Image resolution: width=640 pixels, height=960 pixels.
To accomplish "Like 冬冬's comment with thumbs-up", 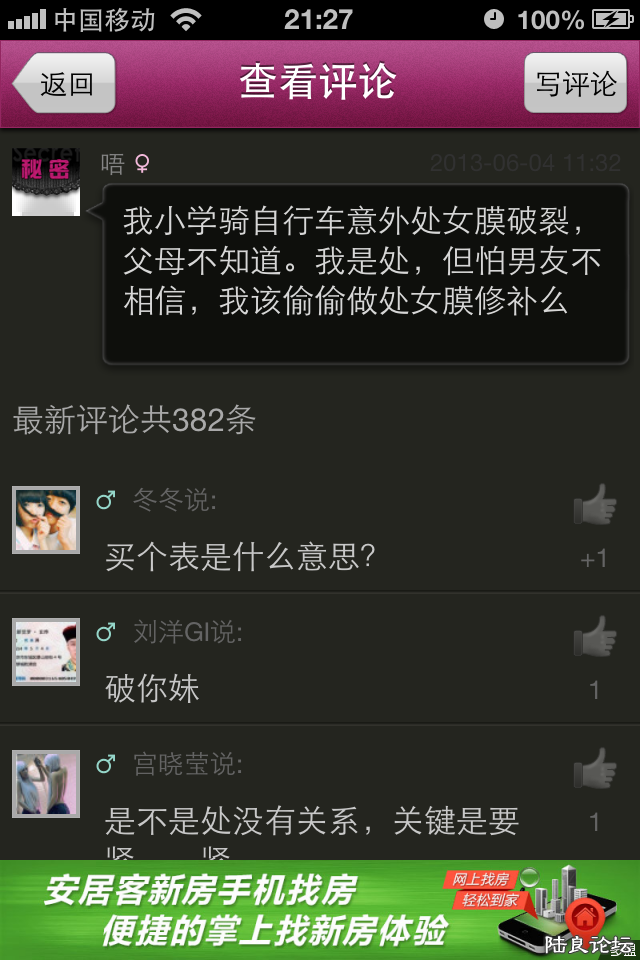I will pyautogui.click(x=595, y=506).
